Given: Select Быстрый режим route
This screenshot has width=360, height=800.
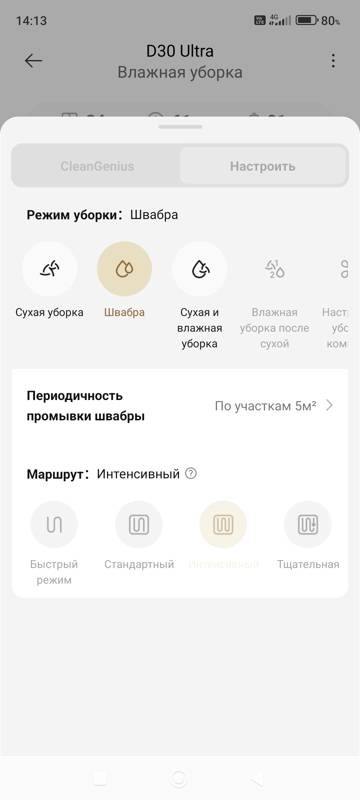Looking at the screenshot, I should (x=54, y=524).
